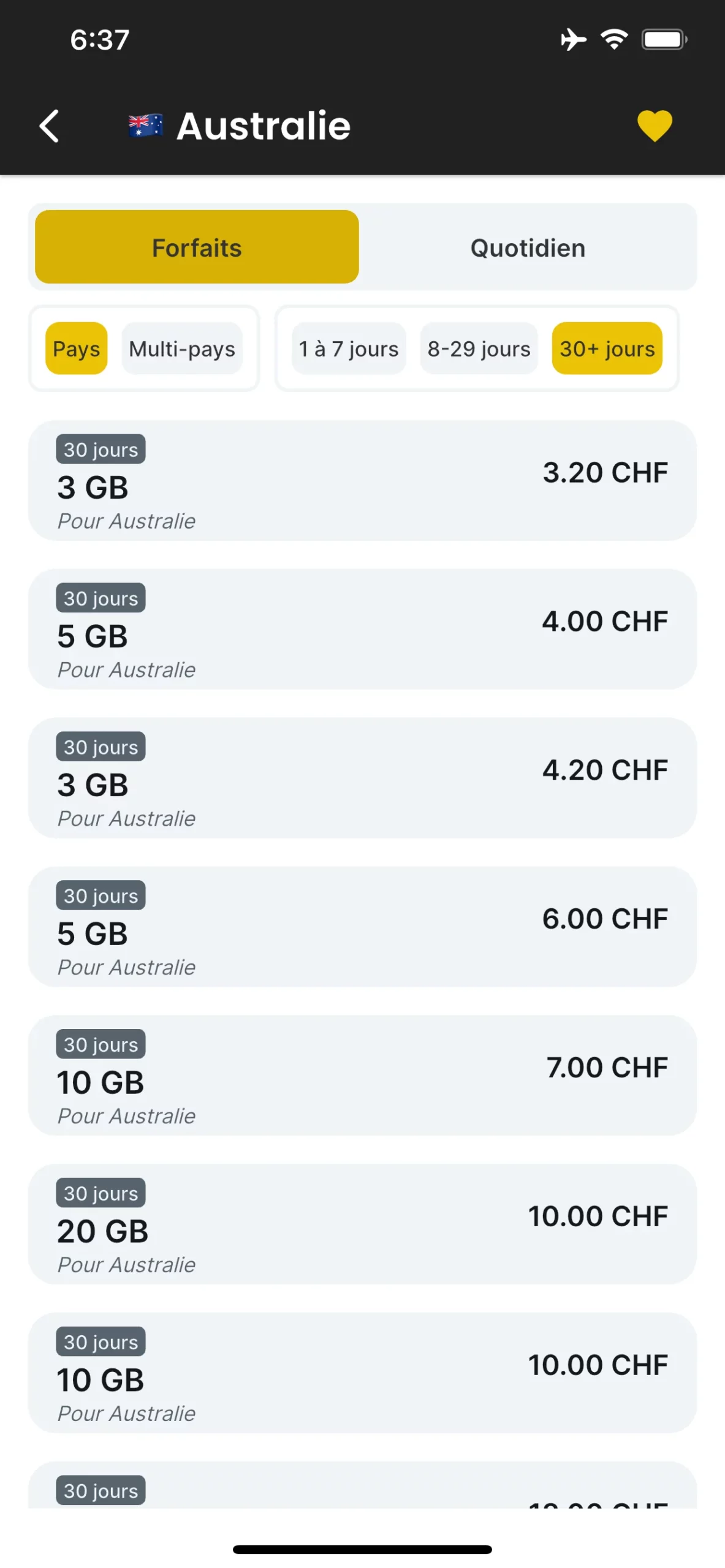Navigate back using the back arrow
The height and width of the screenshot is (1568, 725).
pyautogui.click(x=51, y=126)
